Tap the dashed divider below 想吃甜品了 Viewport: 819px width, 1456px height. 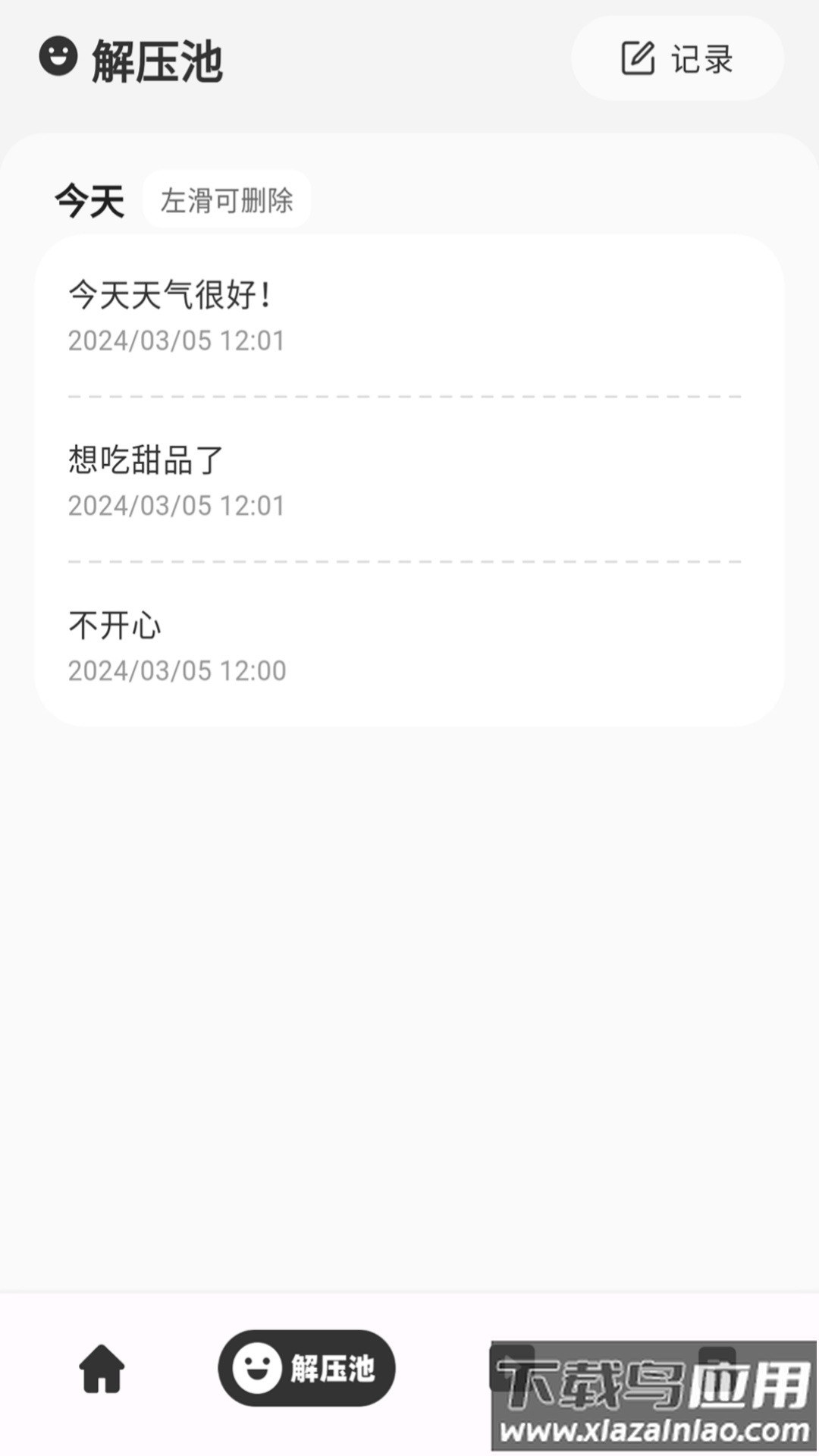click(x=405, y=560)
